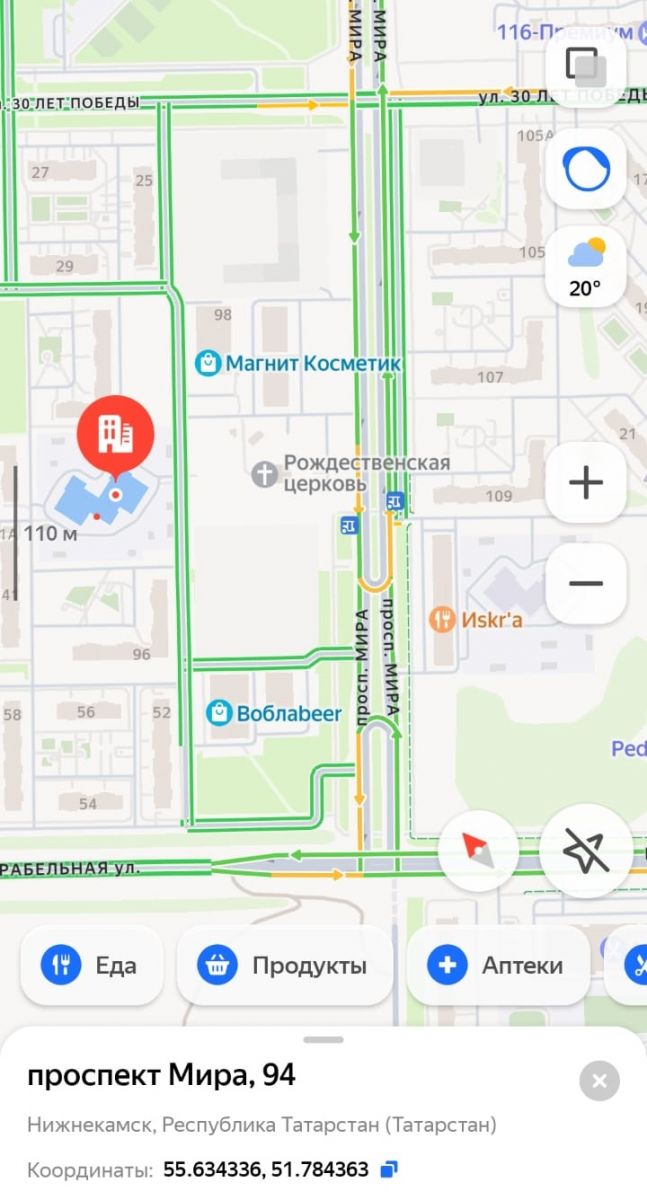
Task: Select the Аптеки category chip
Action: 497,965
